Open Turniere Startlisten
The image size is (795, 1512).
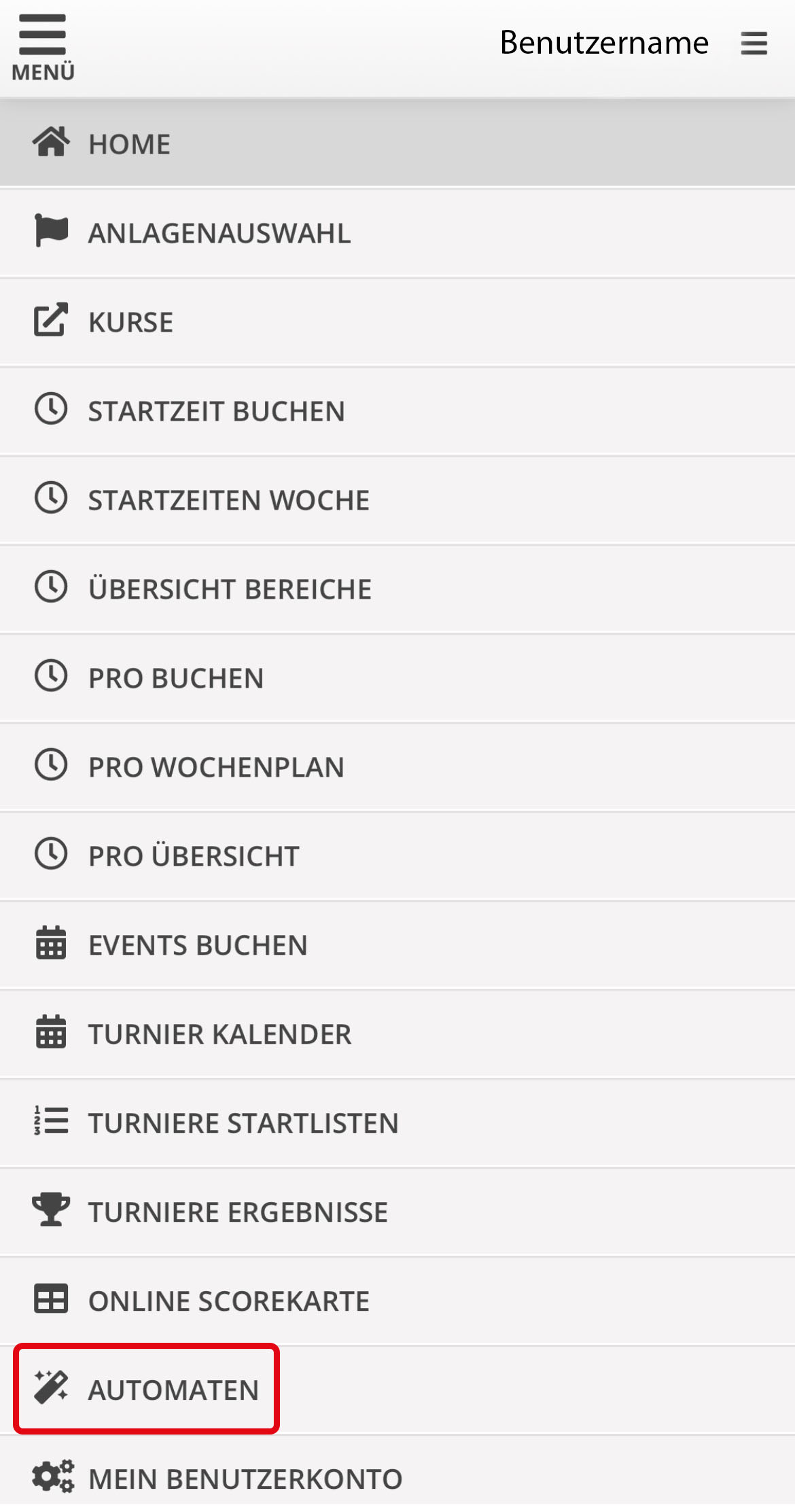(x=243, y=1123)
